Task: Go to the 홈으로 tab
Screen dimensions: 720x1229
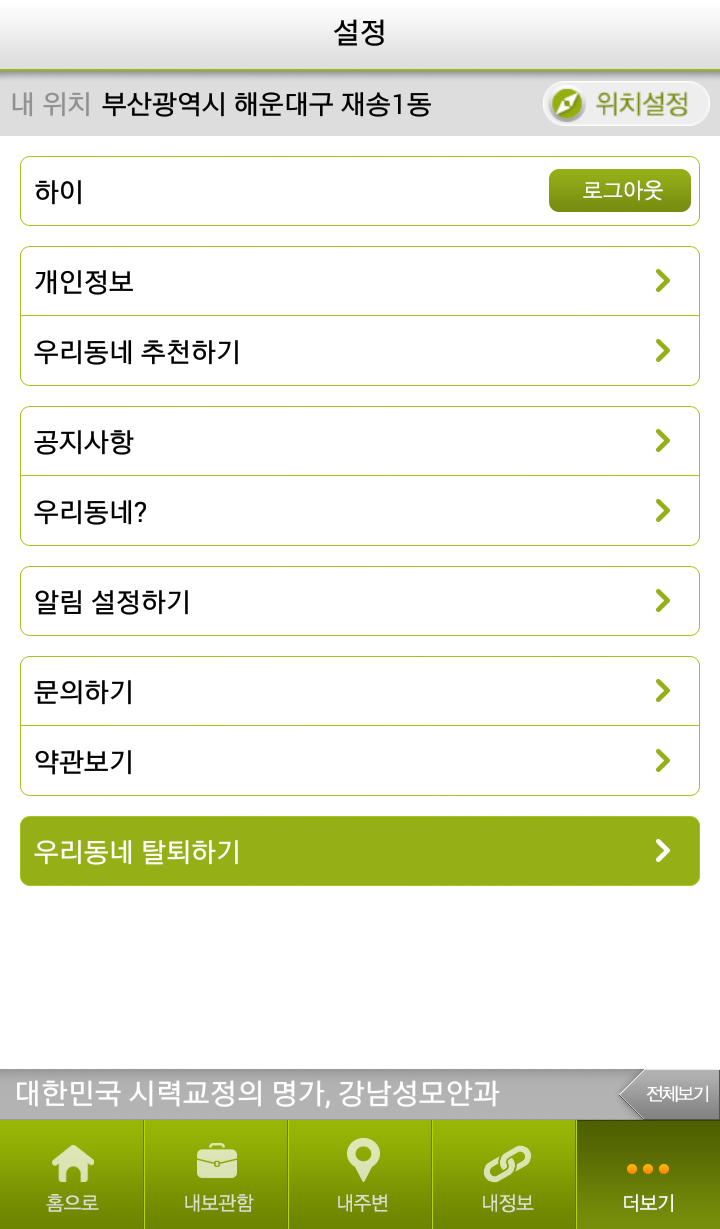Action: tap(72, 1175)
